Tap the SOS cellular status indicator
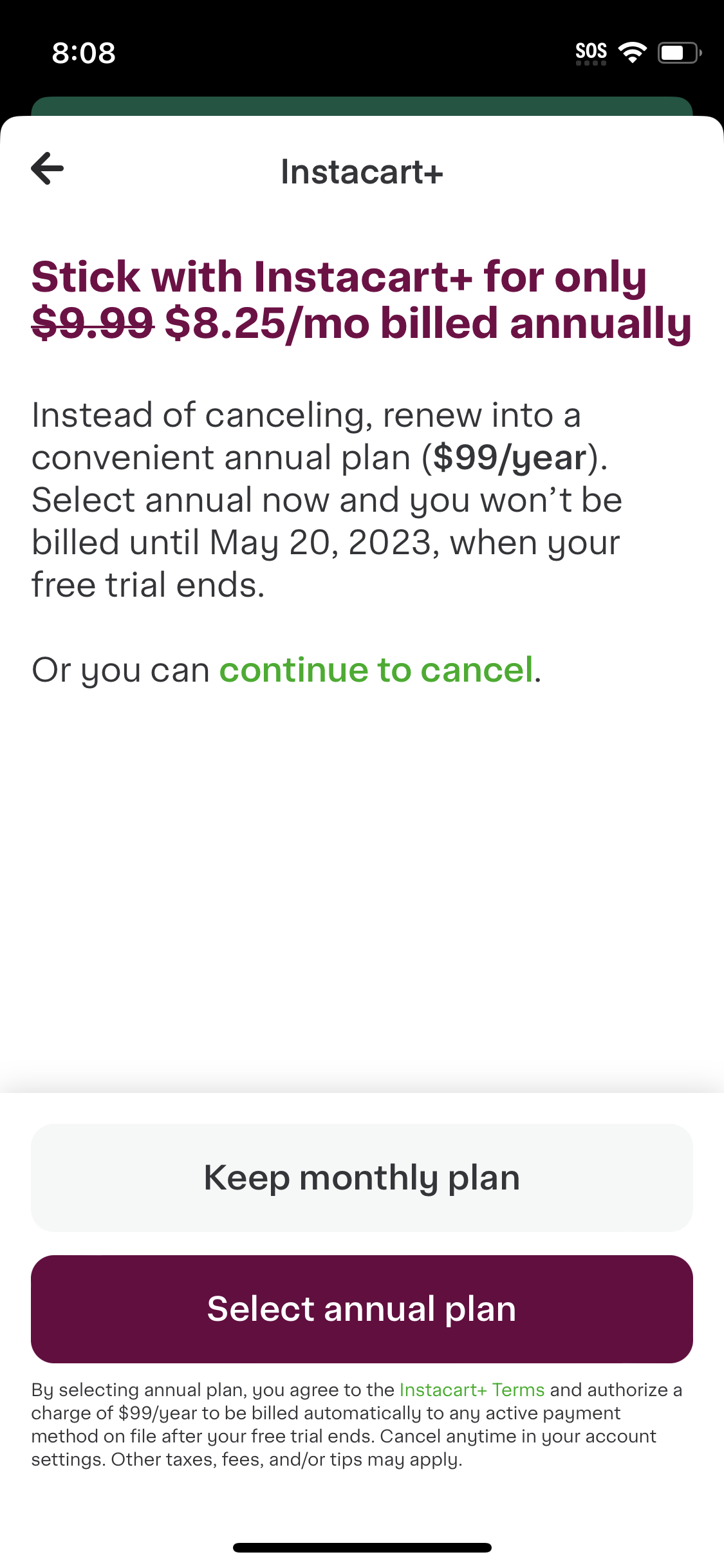Image resolution: width=724 pixels, height=1568 pixels. (x=590, y=50)
